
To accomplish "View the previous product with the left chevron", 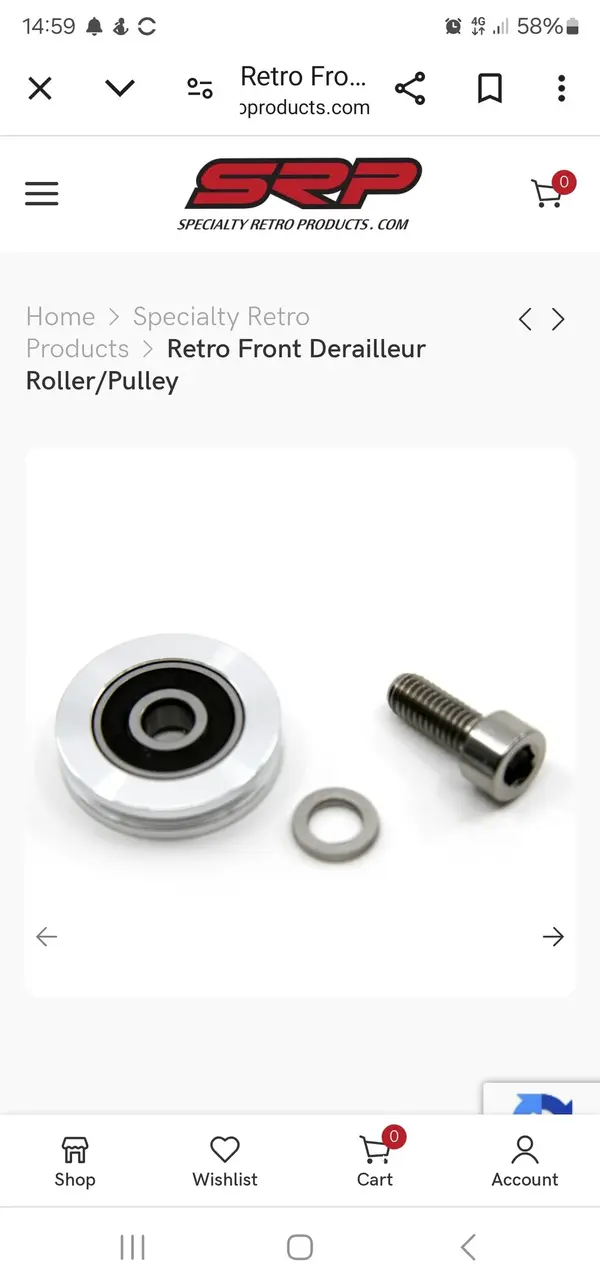I will (525, 320).
